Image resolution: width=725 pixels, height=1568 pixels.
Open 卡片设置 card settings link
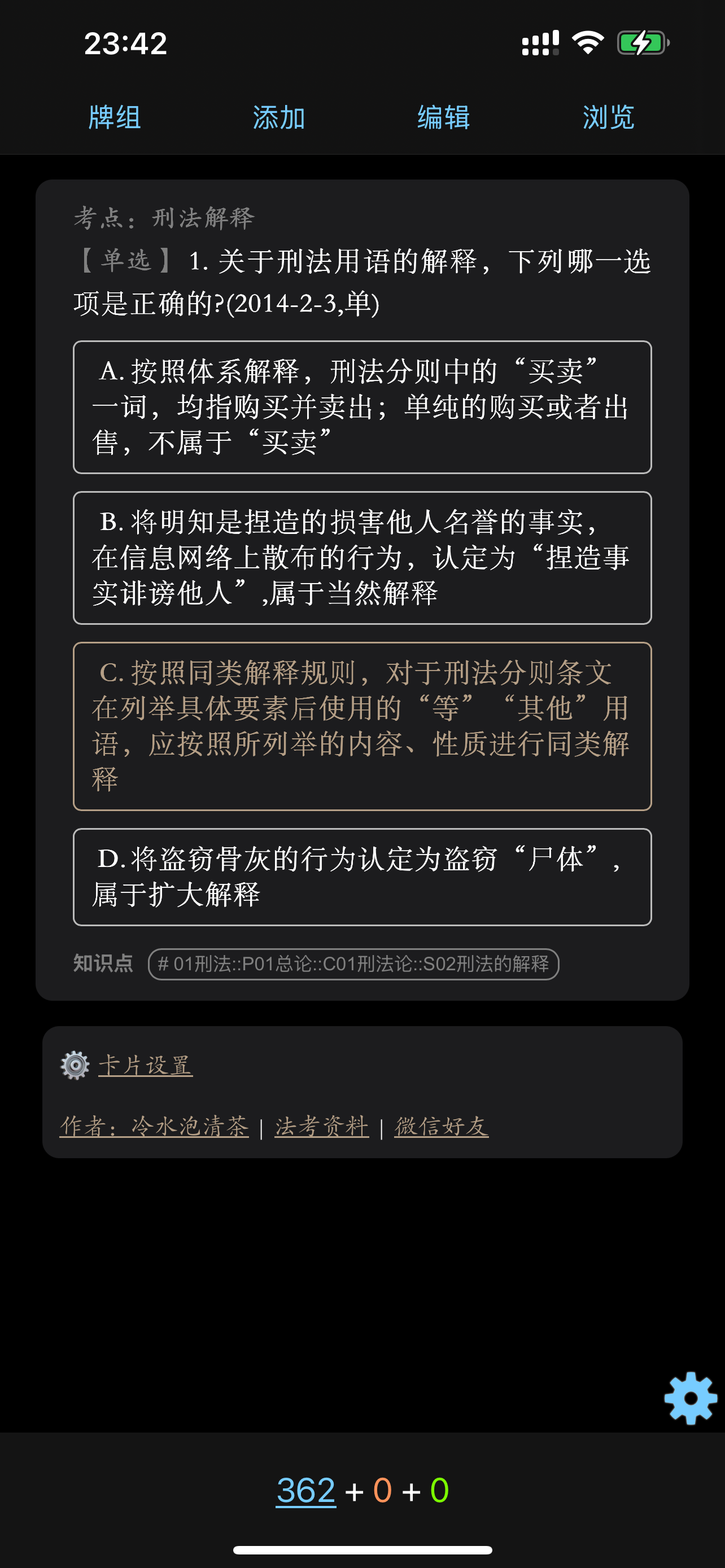pyautogui.click(x=145, y=1065)
